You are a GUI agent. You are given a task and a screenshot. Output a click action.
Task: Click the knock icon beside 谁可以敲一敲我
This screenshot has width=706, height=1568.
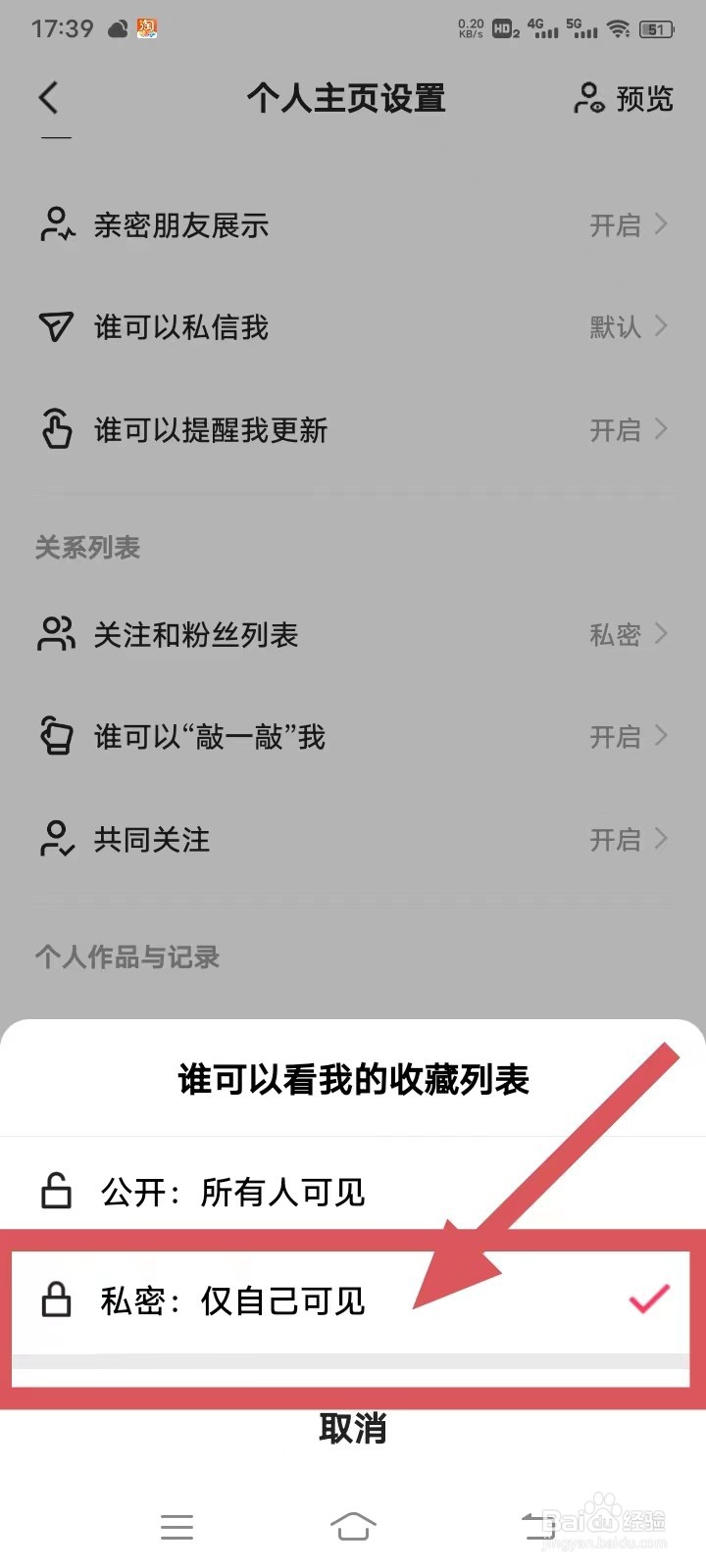click(x=56, y=736)
